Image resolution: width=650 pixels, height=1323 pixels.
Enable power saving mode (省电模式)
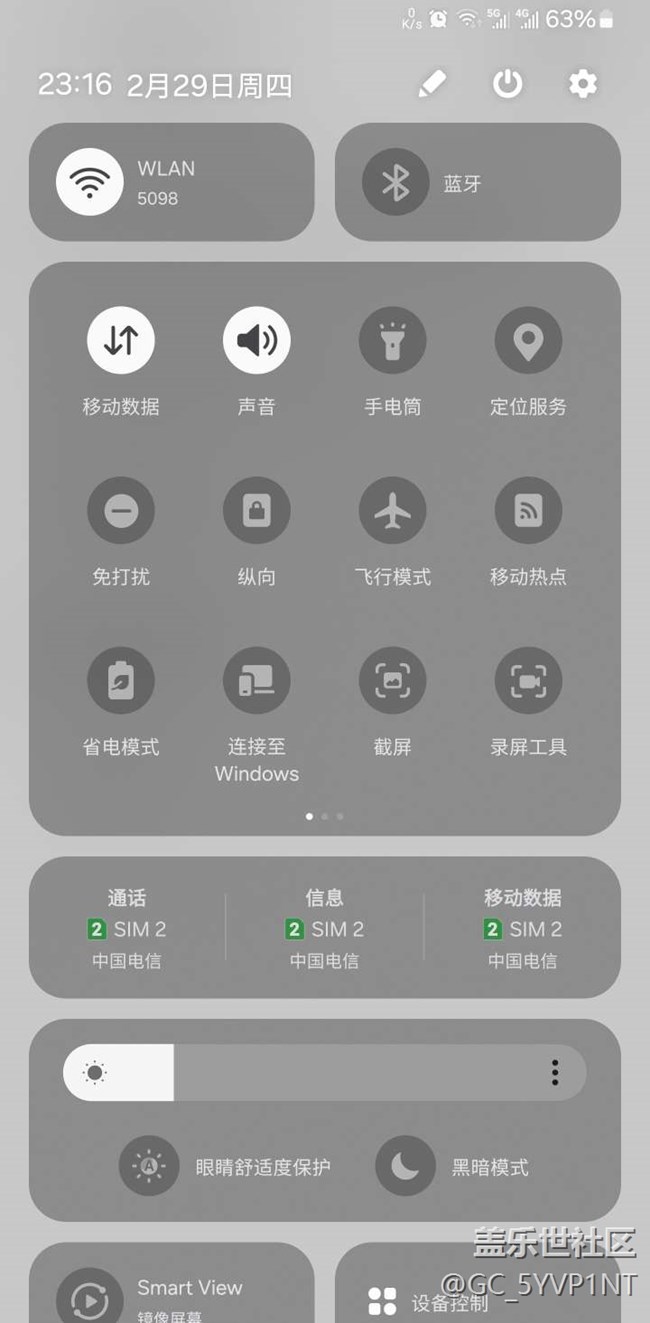[121, 681]
